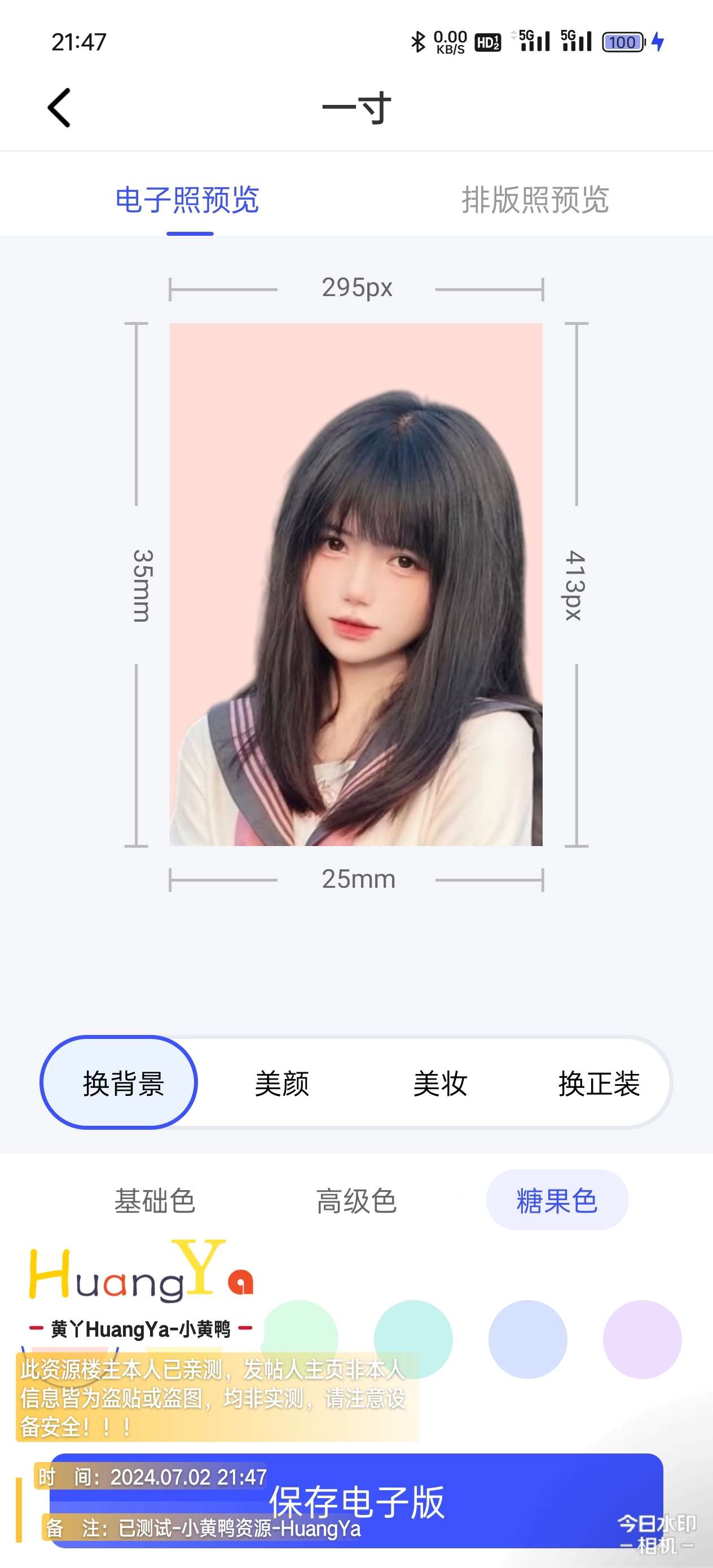Show the 基础色 color group
This screenshot has width=713, height=1568.
pyautogui.click(x=155, y=1201)
